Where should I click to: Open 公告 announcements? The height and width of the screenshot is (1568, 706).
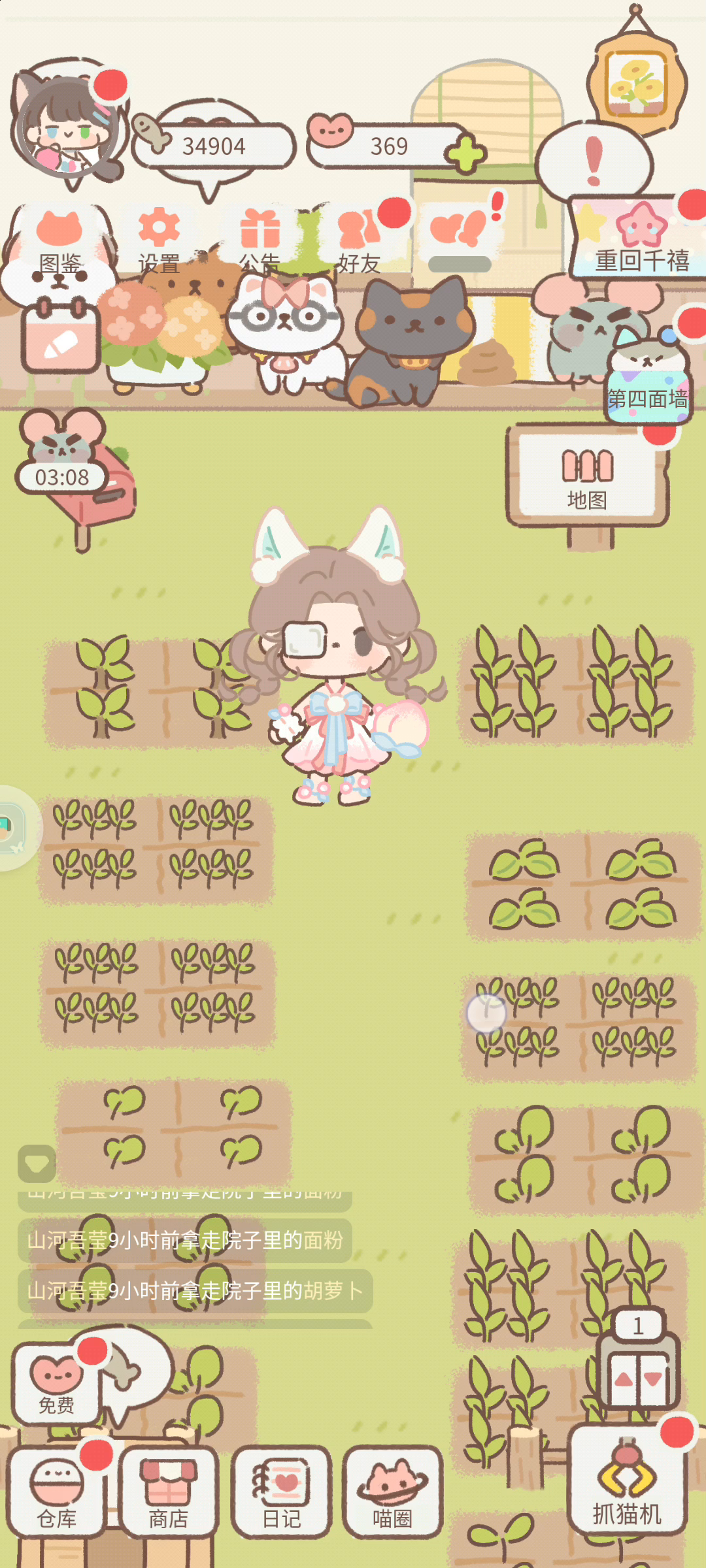point(260,242)
